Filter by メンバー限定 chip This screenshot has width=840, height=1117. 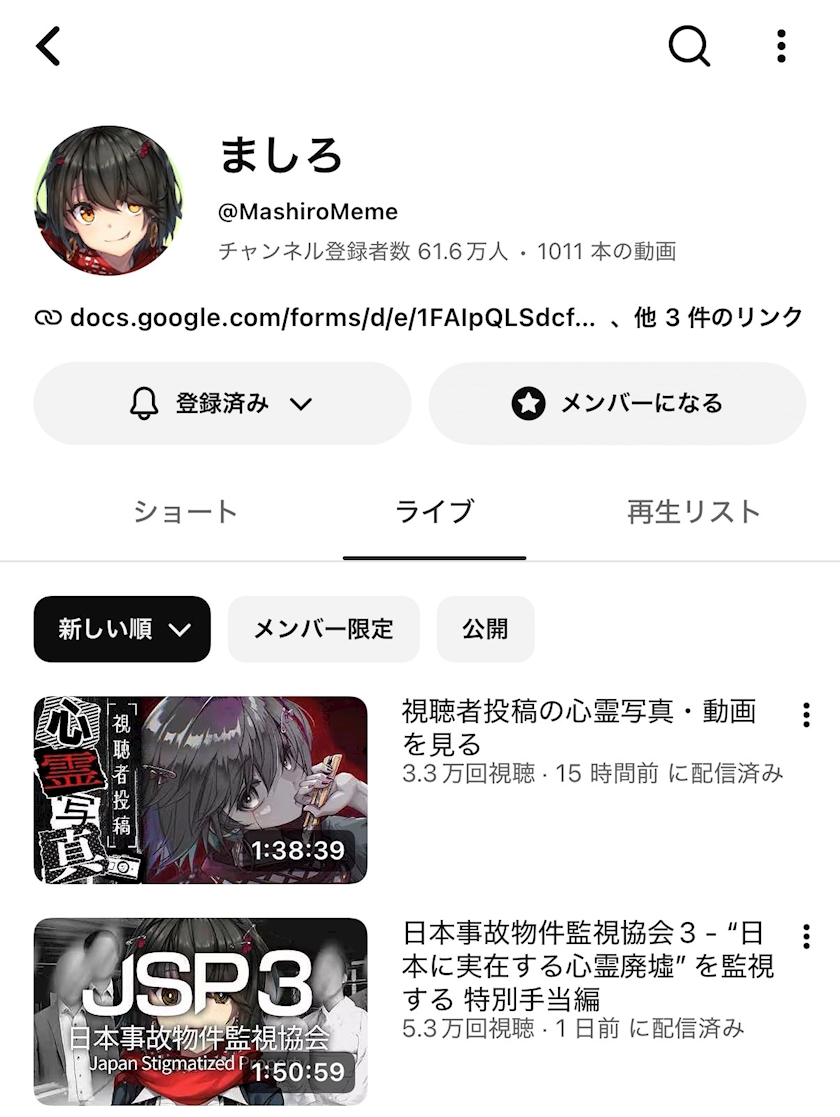click(x=323, y=629)
